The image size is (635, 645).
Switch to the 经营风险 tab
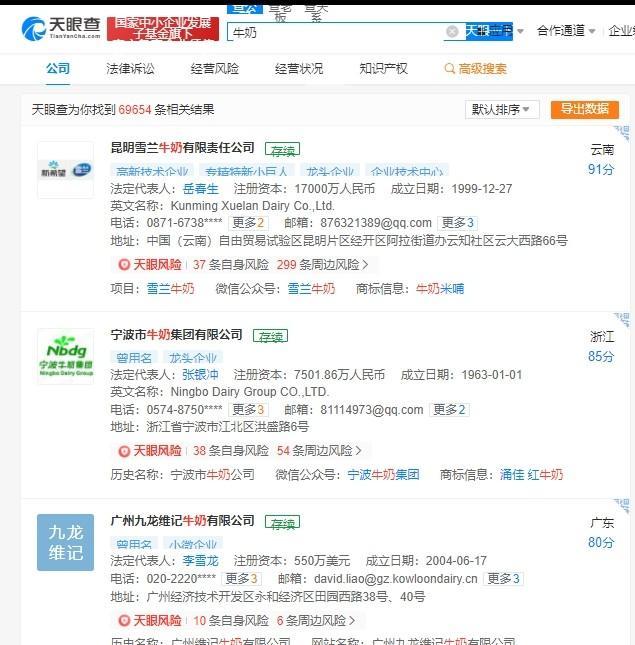coord(215,69)
